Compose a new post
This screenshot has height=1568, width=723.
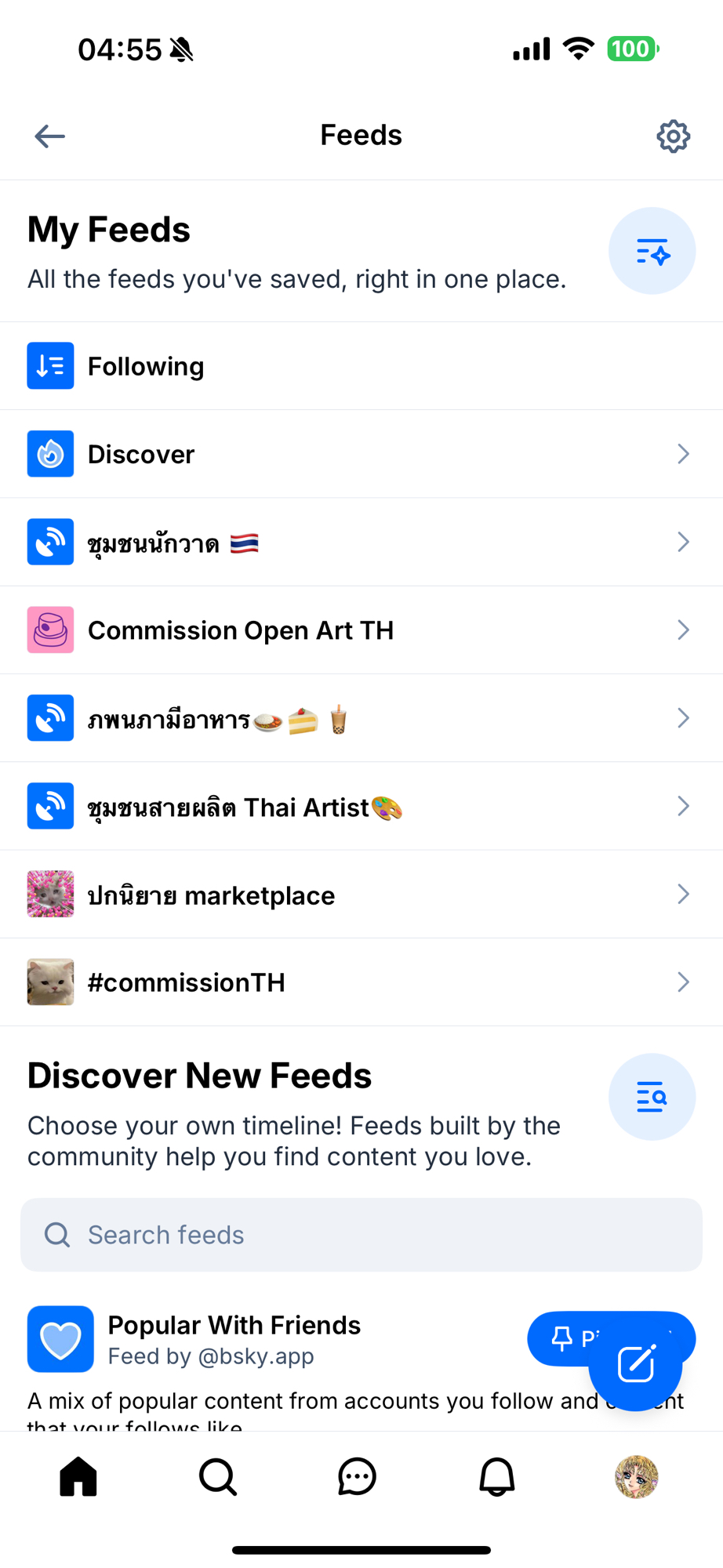tap(636, 1365)
